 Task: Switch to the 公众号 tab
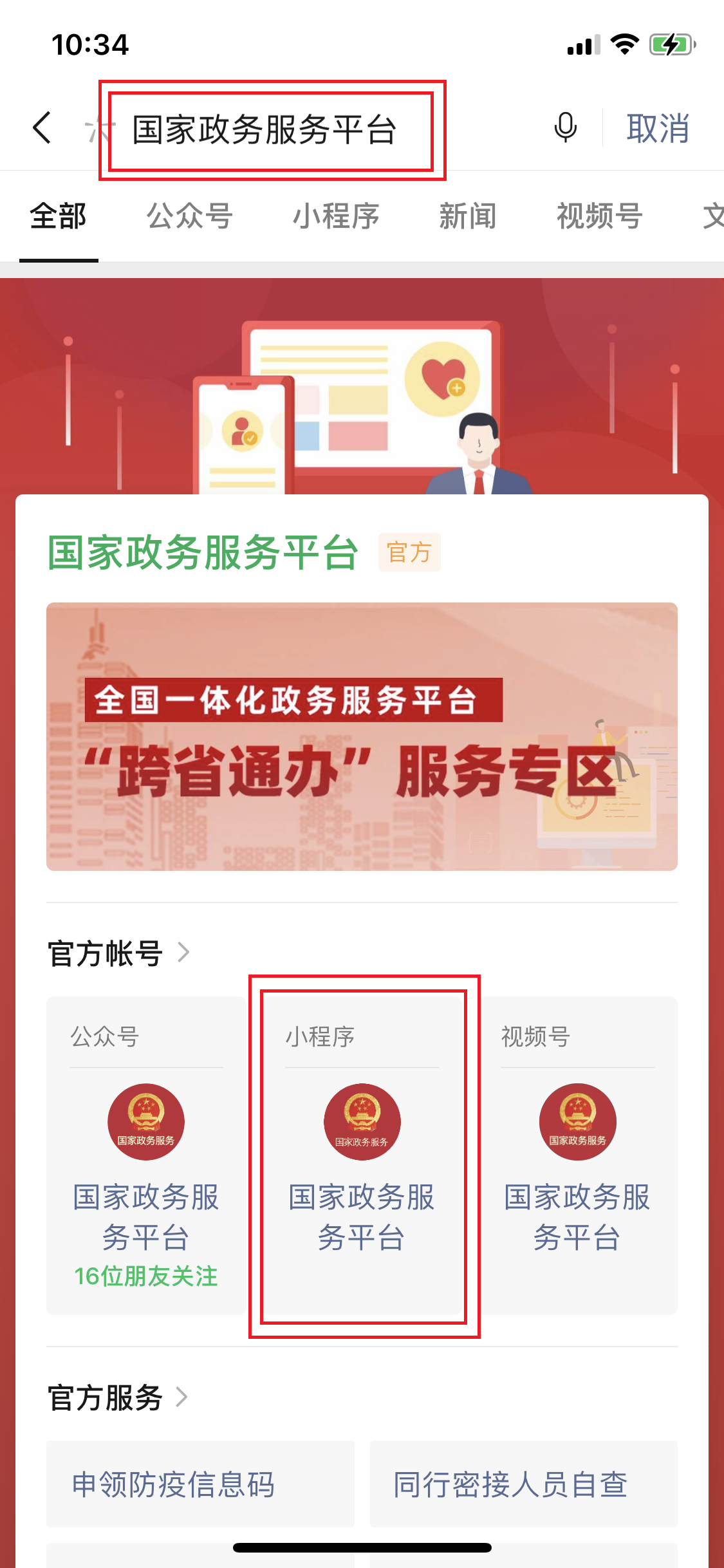189,216
